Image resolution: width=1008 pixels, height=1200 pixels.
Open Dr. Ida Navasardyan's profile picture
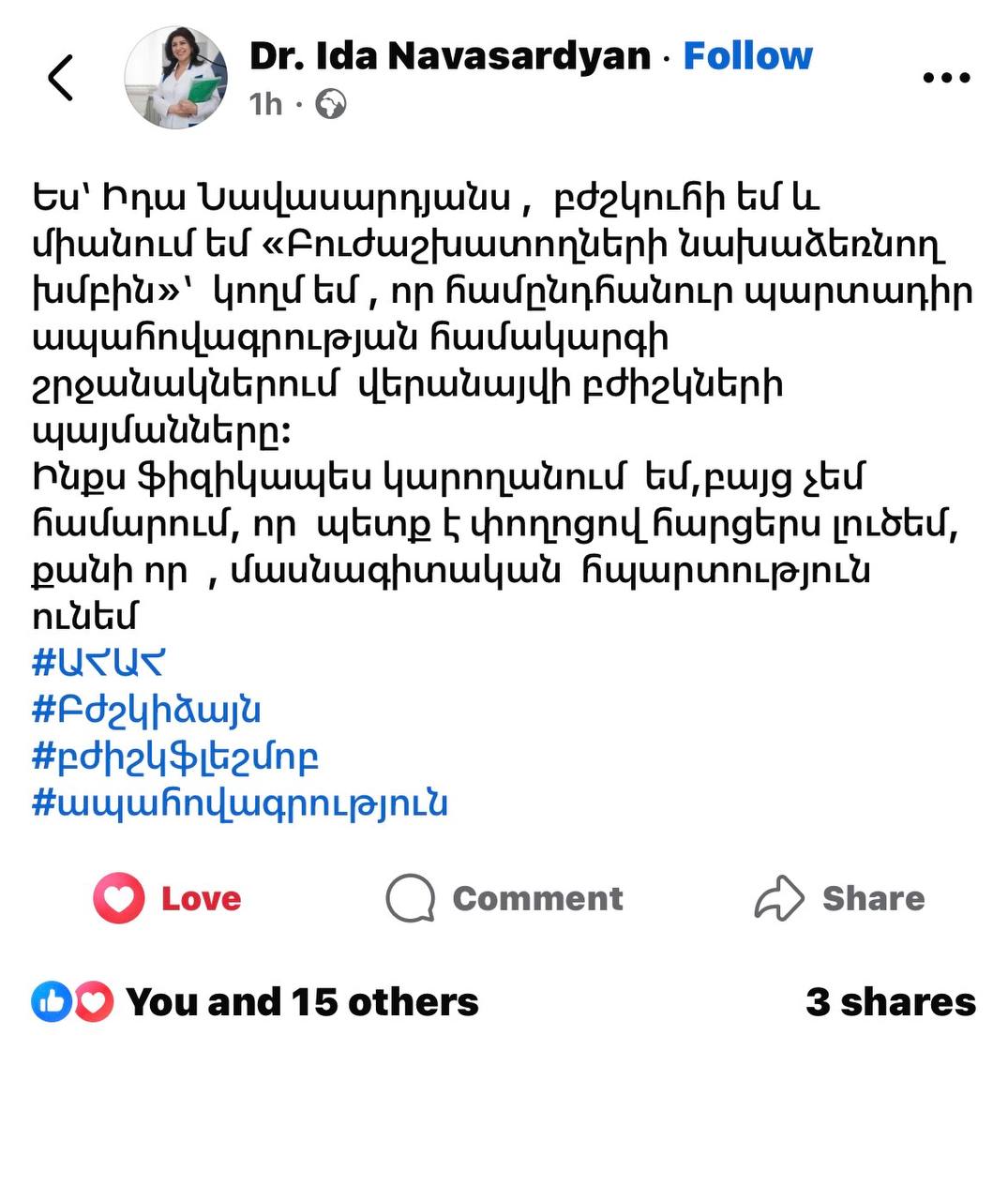(176, 78)
